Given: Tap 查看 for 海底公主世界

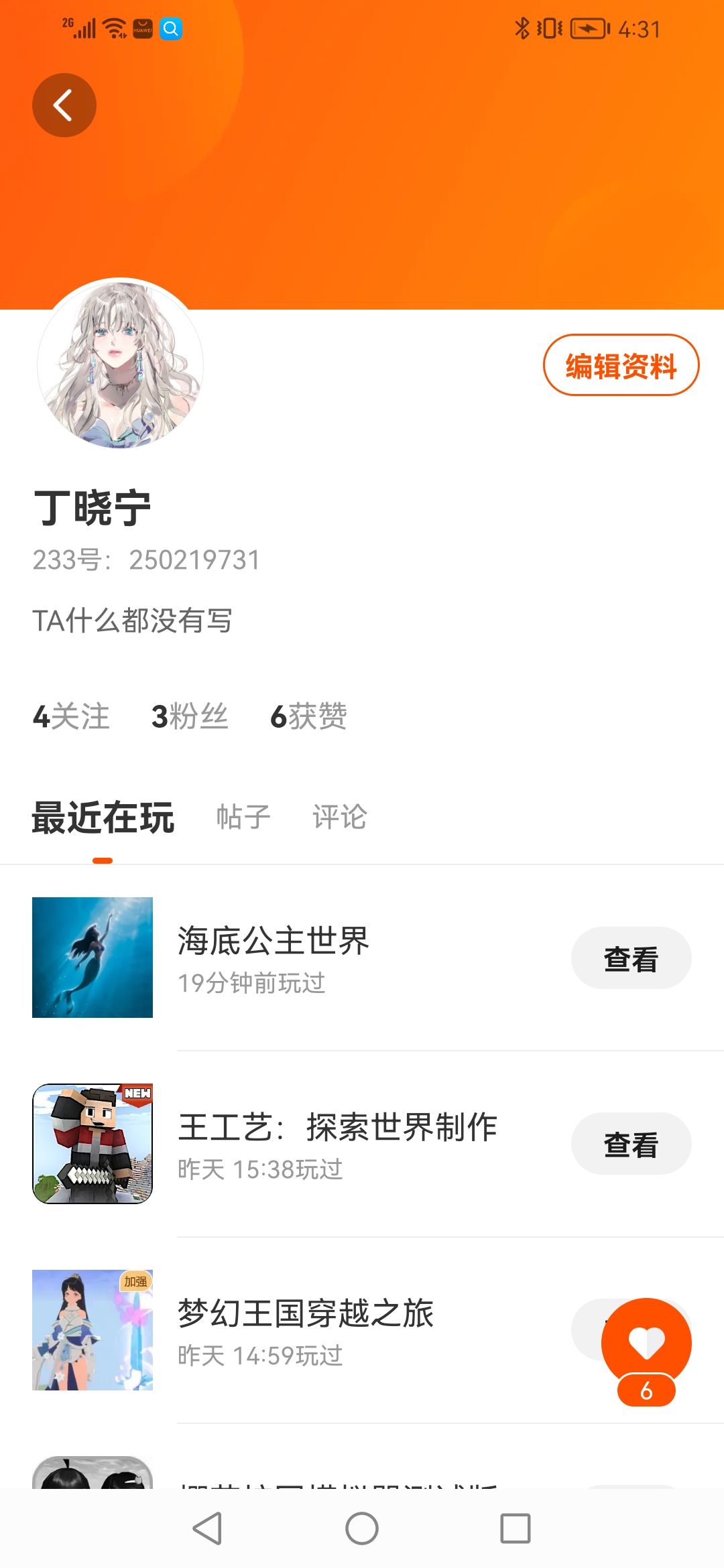Looking at the screenshot, I should tap(631, 958).
